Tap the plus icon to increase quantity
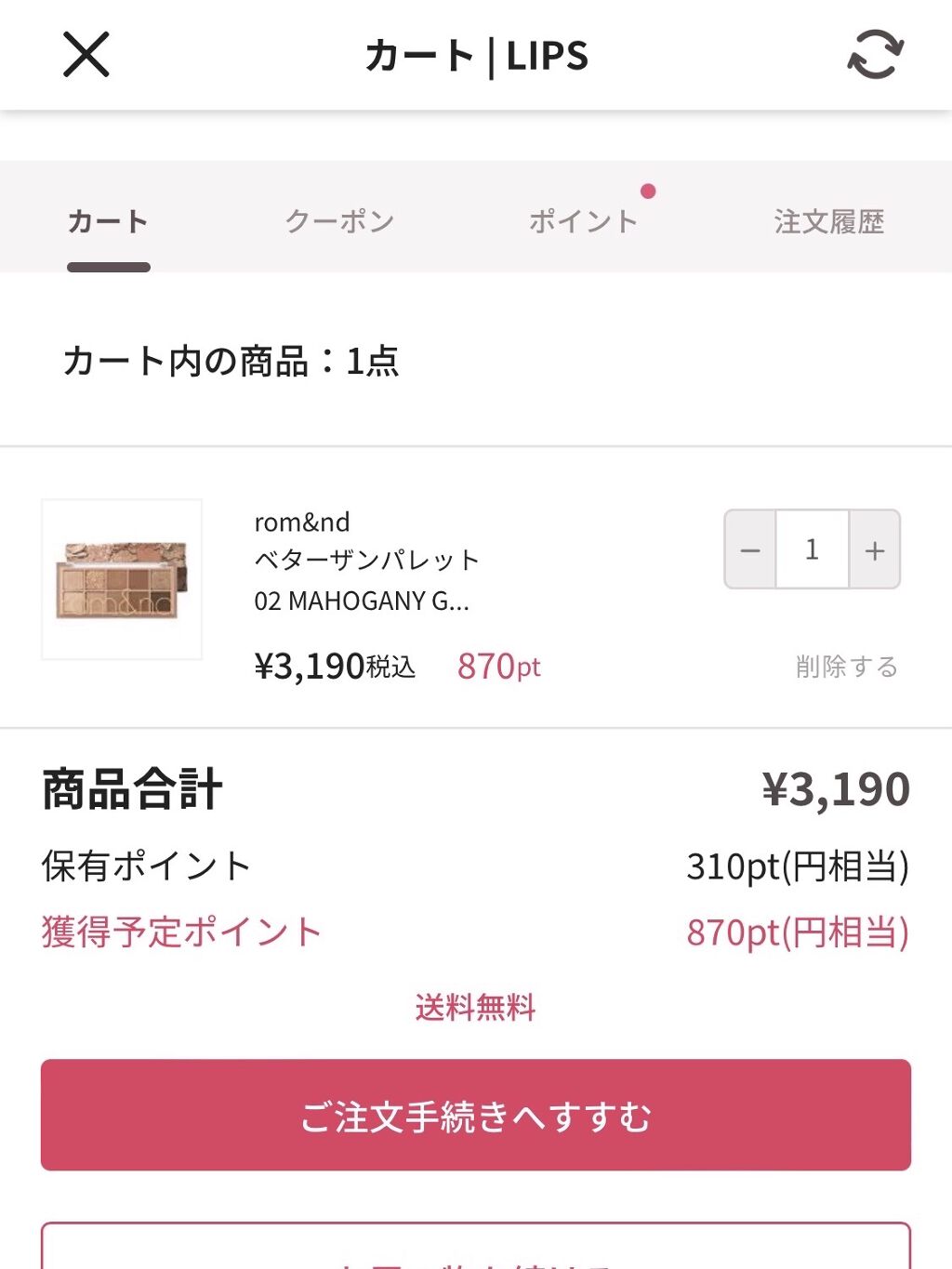The width and height of the screenshot is (952, 1269). point(873,550)
